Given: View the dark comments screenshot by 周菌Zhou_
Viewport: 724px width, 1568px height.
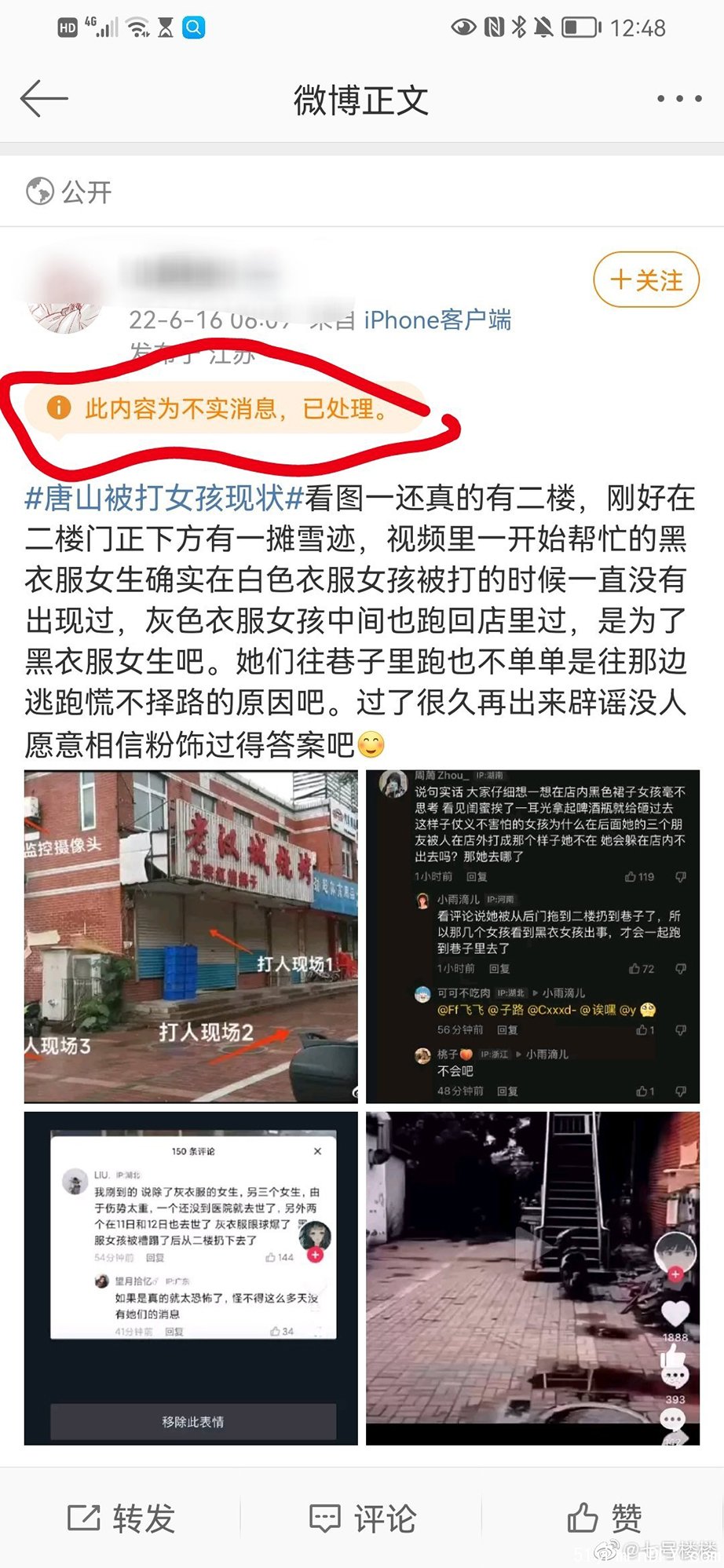Looking at the screenshot, I should [x=532, y=936].
